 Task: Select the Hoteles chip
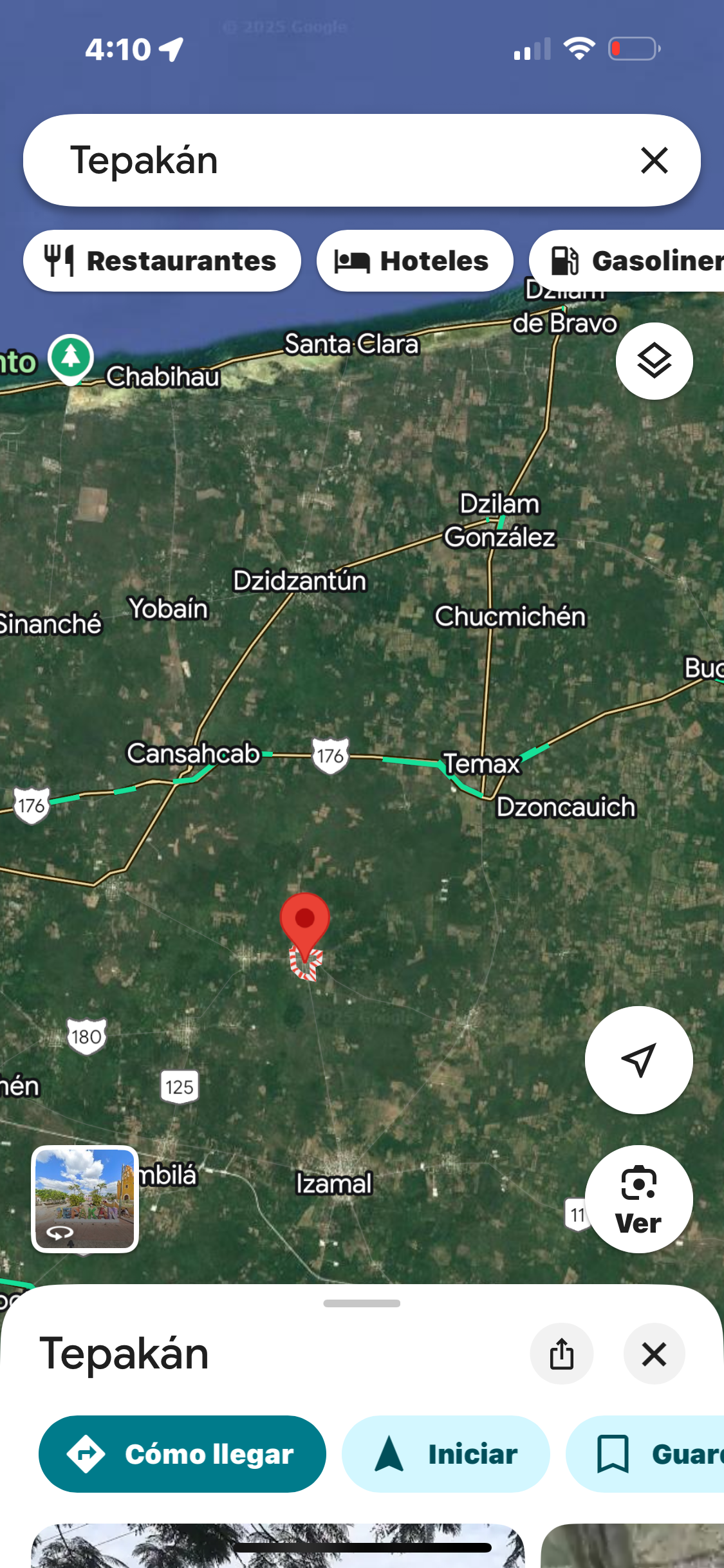click(x=414, y=261)
